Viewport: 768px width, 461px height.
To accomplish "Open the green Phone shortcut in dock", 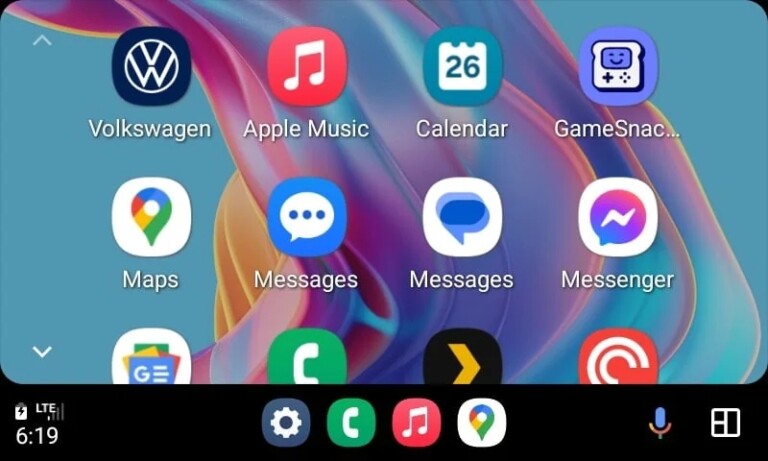I will (x=351, y=423).
